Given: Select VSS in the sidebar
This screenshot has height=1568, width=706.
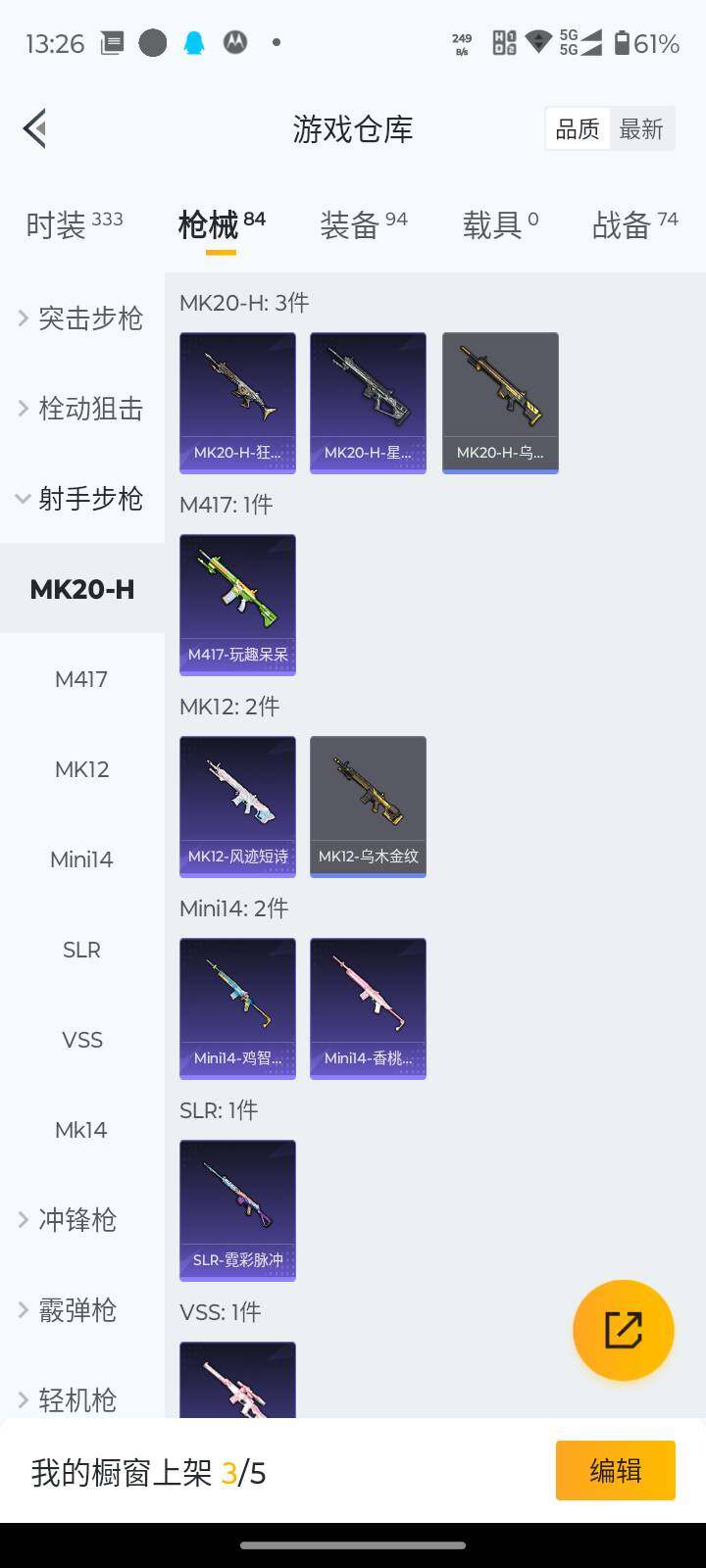Looking at the screenshot, I should [81, 1040].
